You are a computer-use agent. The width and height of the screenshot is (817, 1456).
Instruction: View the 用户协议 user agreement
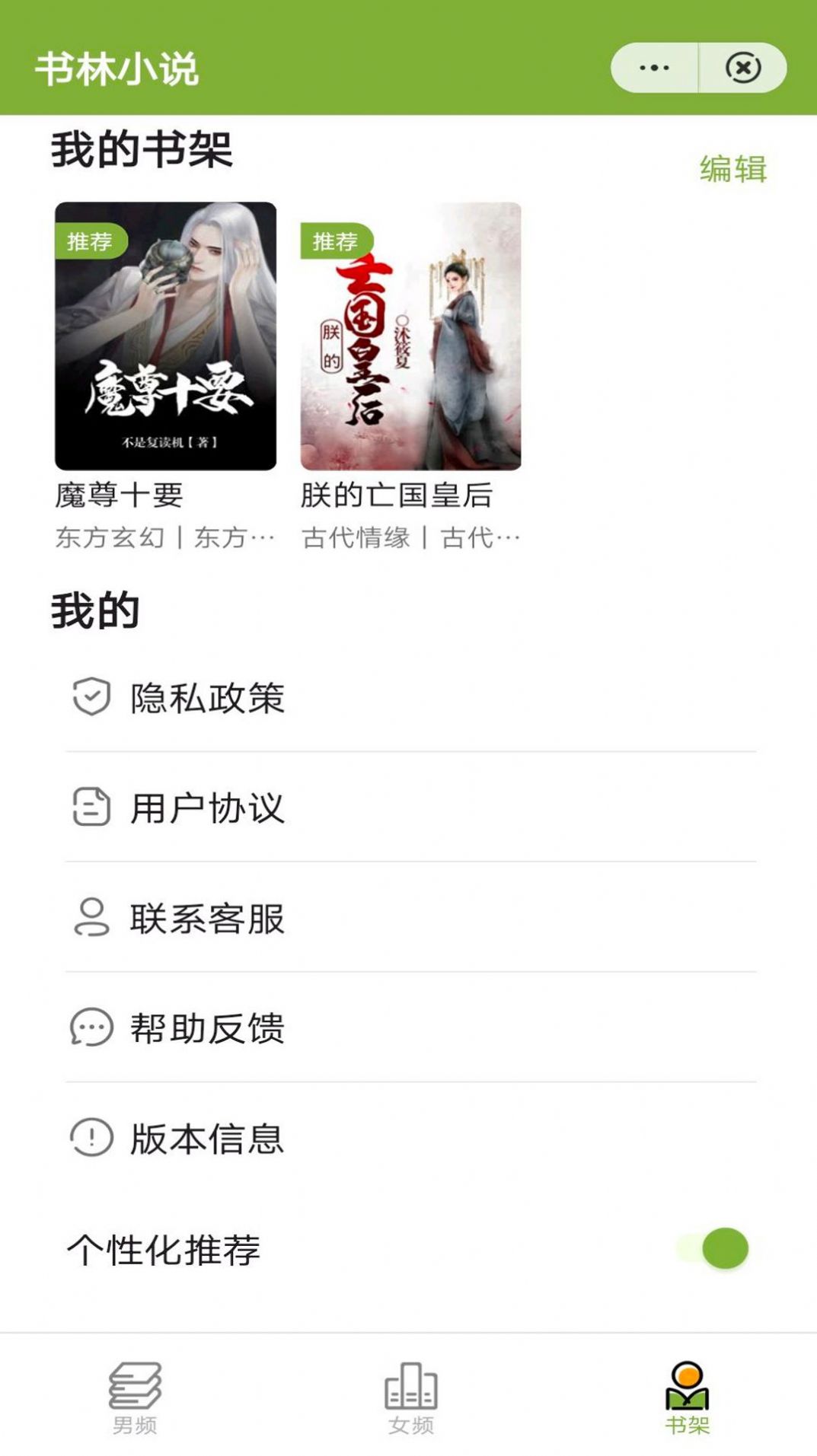(x=207, y=808)
